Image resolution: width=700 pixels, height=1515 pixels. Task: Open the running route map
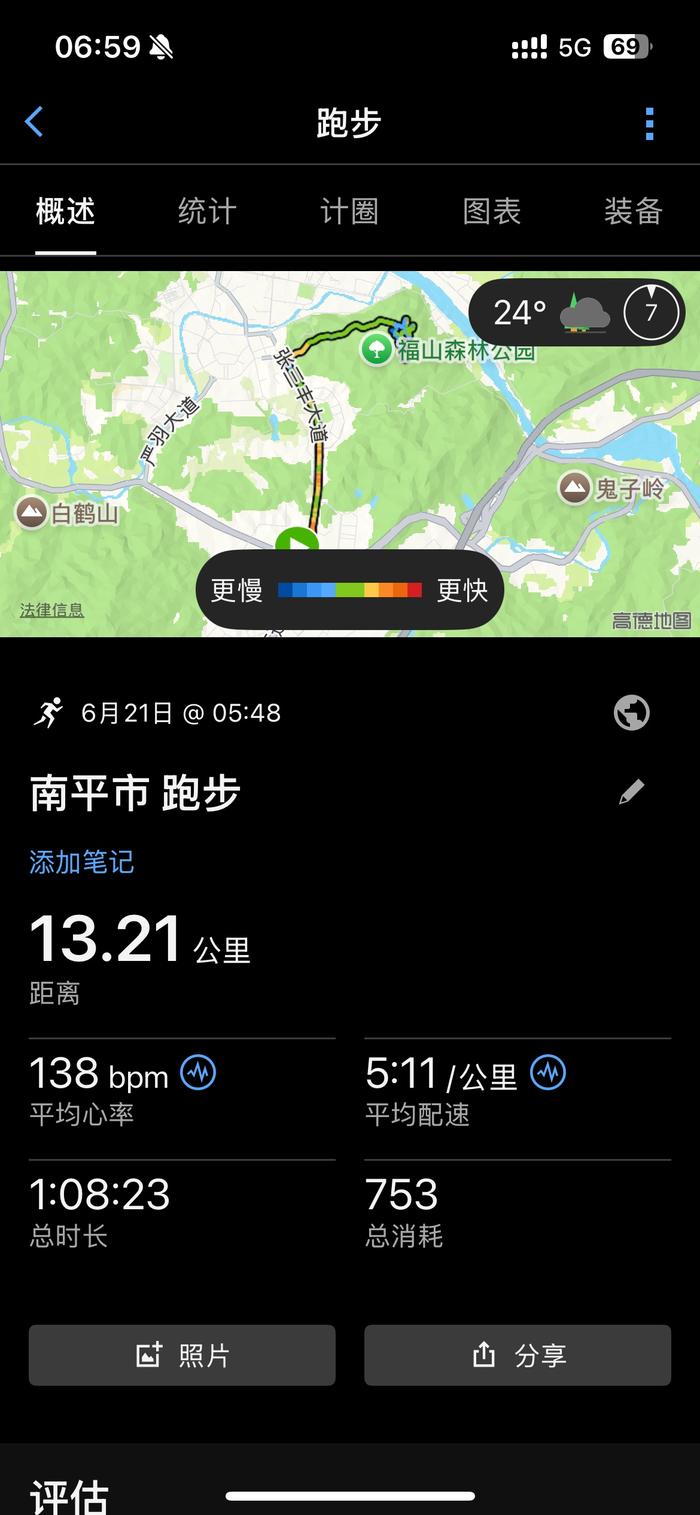(350, 453)
